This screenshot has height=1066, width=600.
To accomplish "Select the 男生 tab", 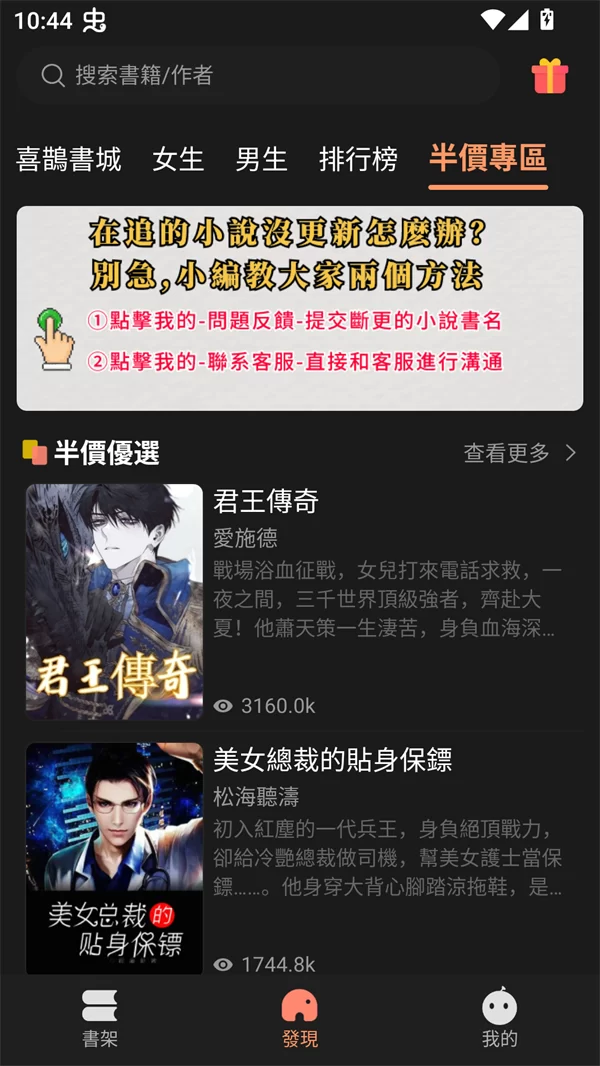I will point(261,159).
